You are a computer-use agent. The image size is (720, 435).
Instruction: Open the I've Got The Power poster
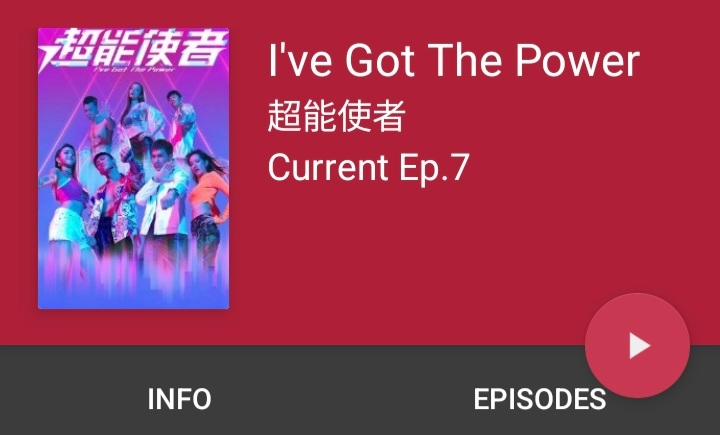click(x=133, y=168)
